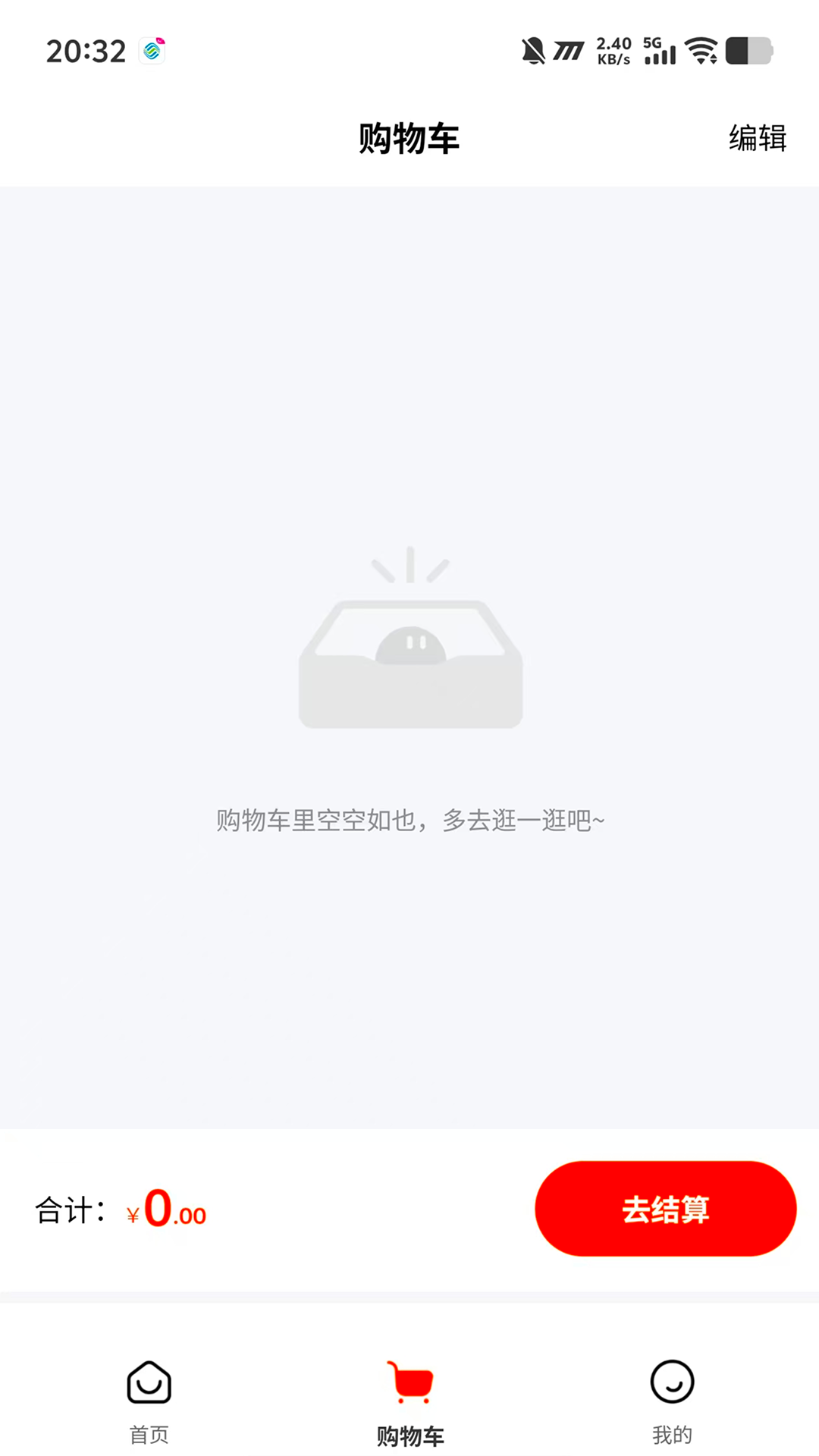Tap the 购物车里空空如也 empty hint text
Image resolution: width=819 pixels, height=1456 pixels.
[x=409, y=819]
